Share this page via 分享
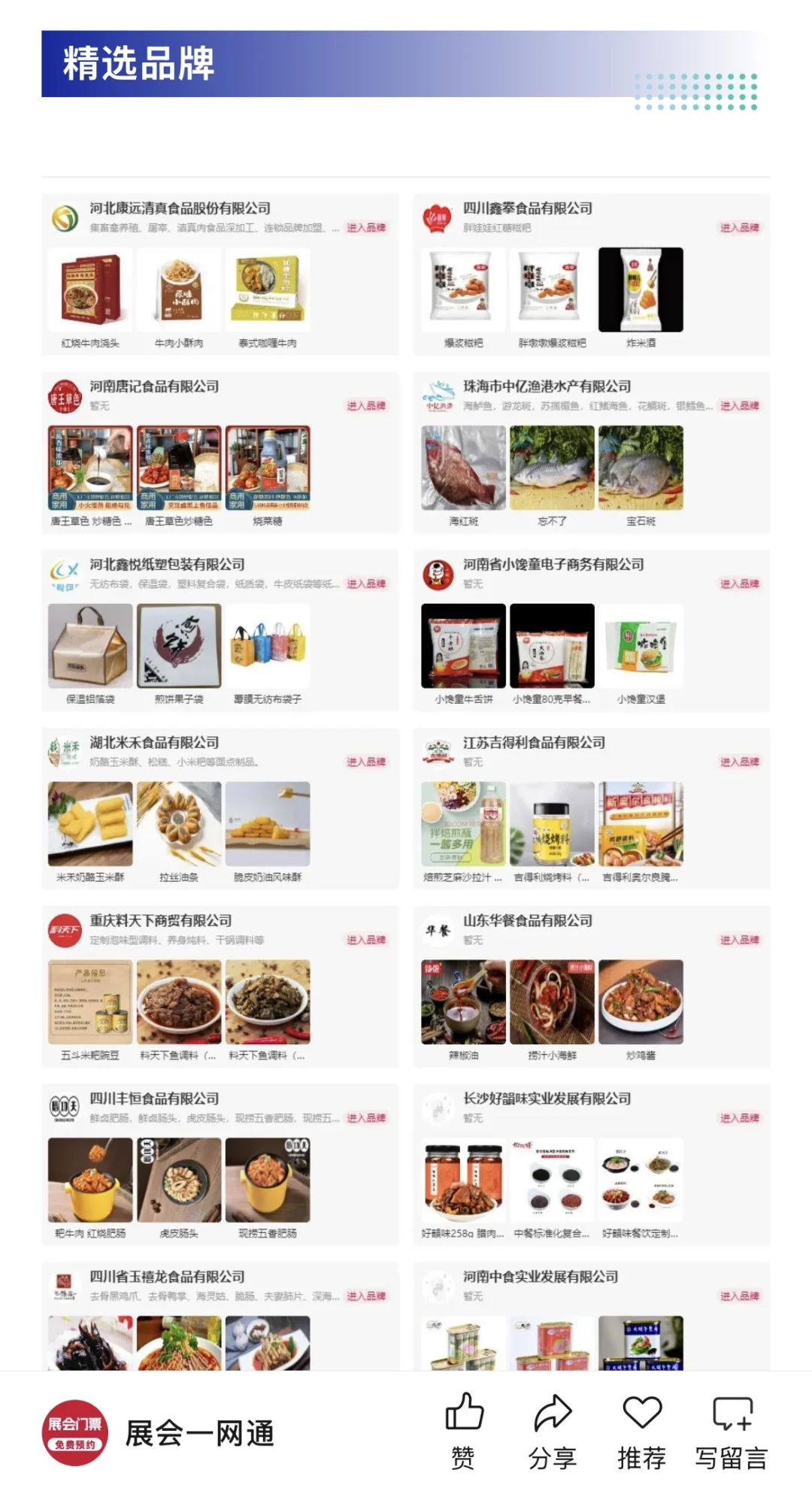812x1494 pixels. (x=553, y=1431)
